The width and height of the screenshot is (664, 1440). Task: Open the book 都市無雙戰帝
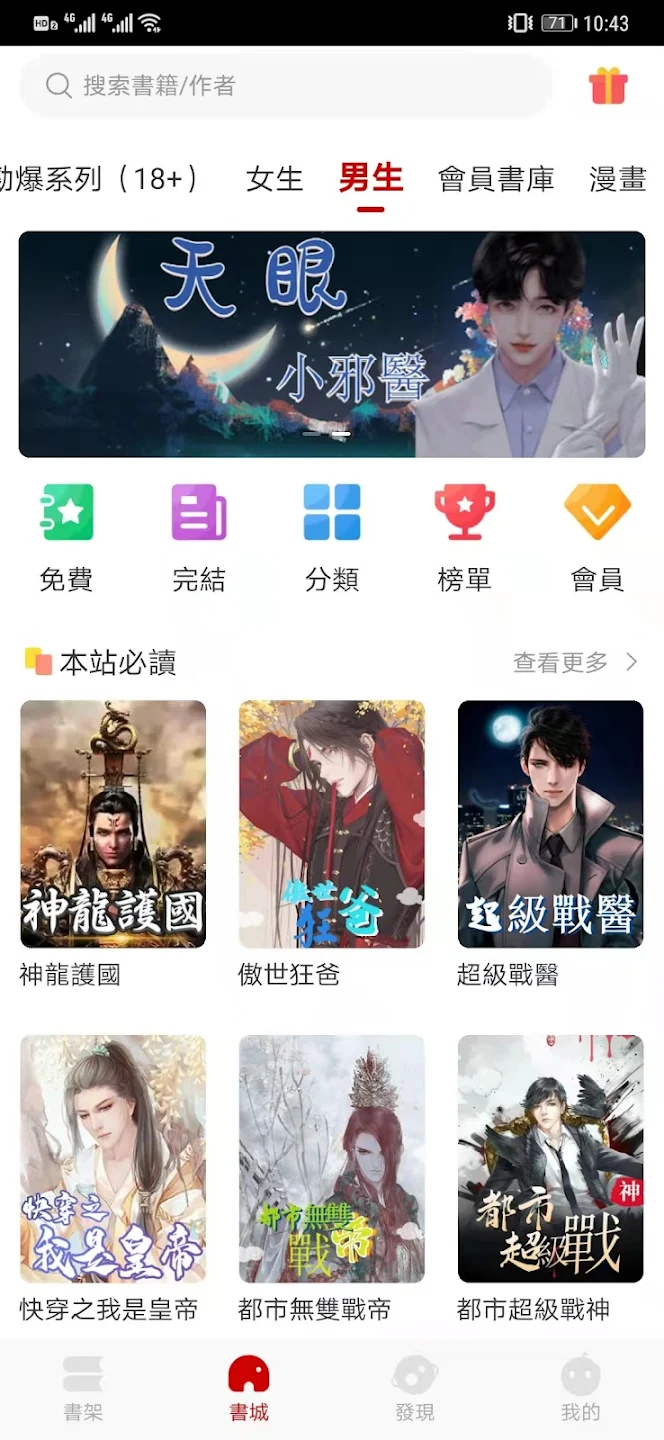pyautogui.click(x=331, y=1159)
